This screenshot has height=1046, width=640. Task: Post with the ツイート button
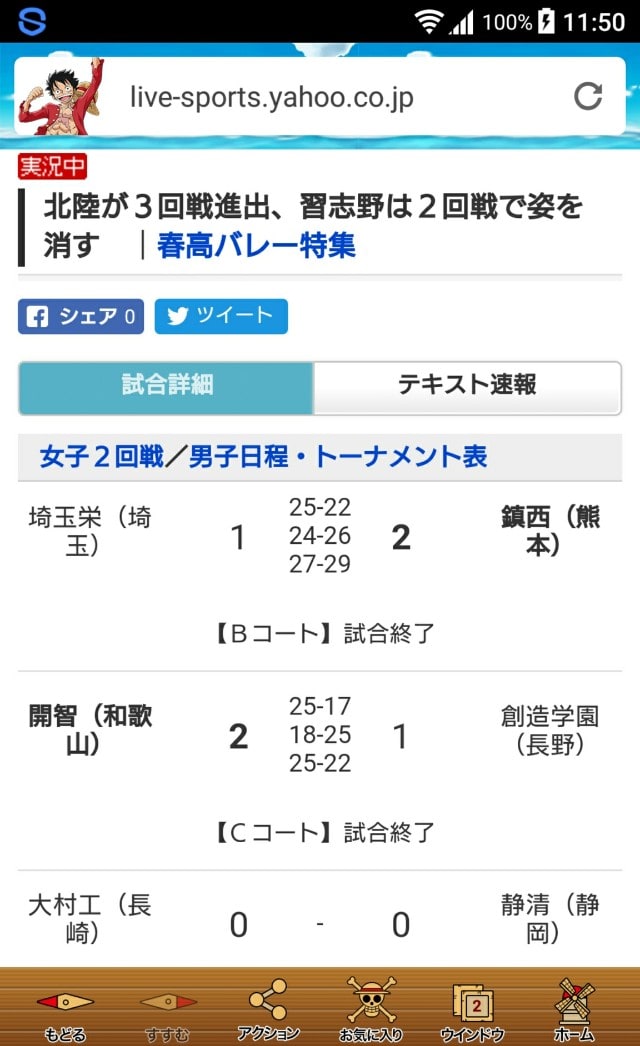click(221, 316)
